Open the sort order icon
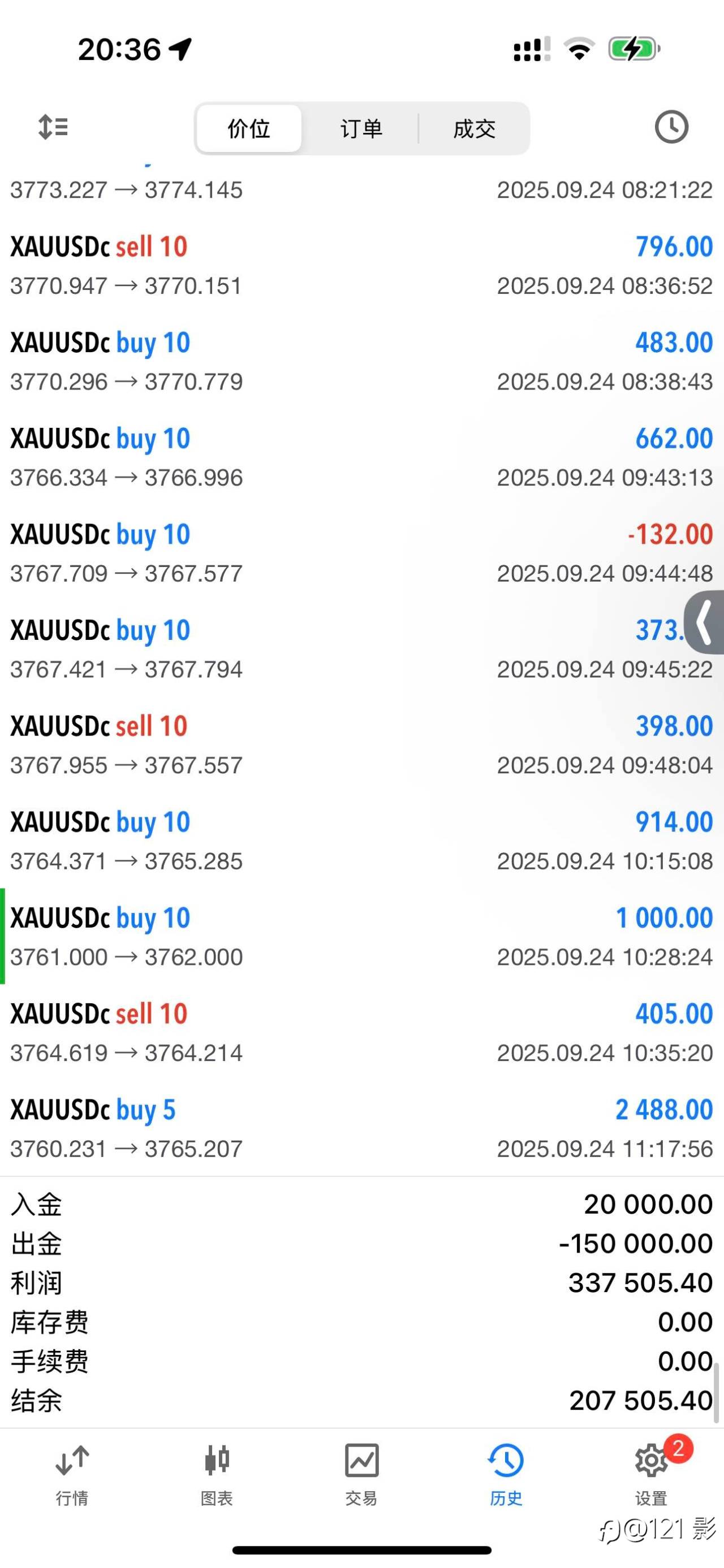The image size is (724, 1568). pos(53,127)
